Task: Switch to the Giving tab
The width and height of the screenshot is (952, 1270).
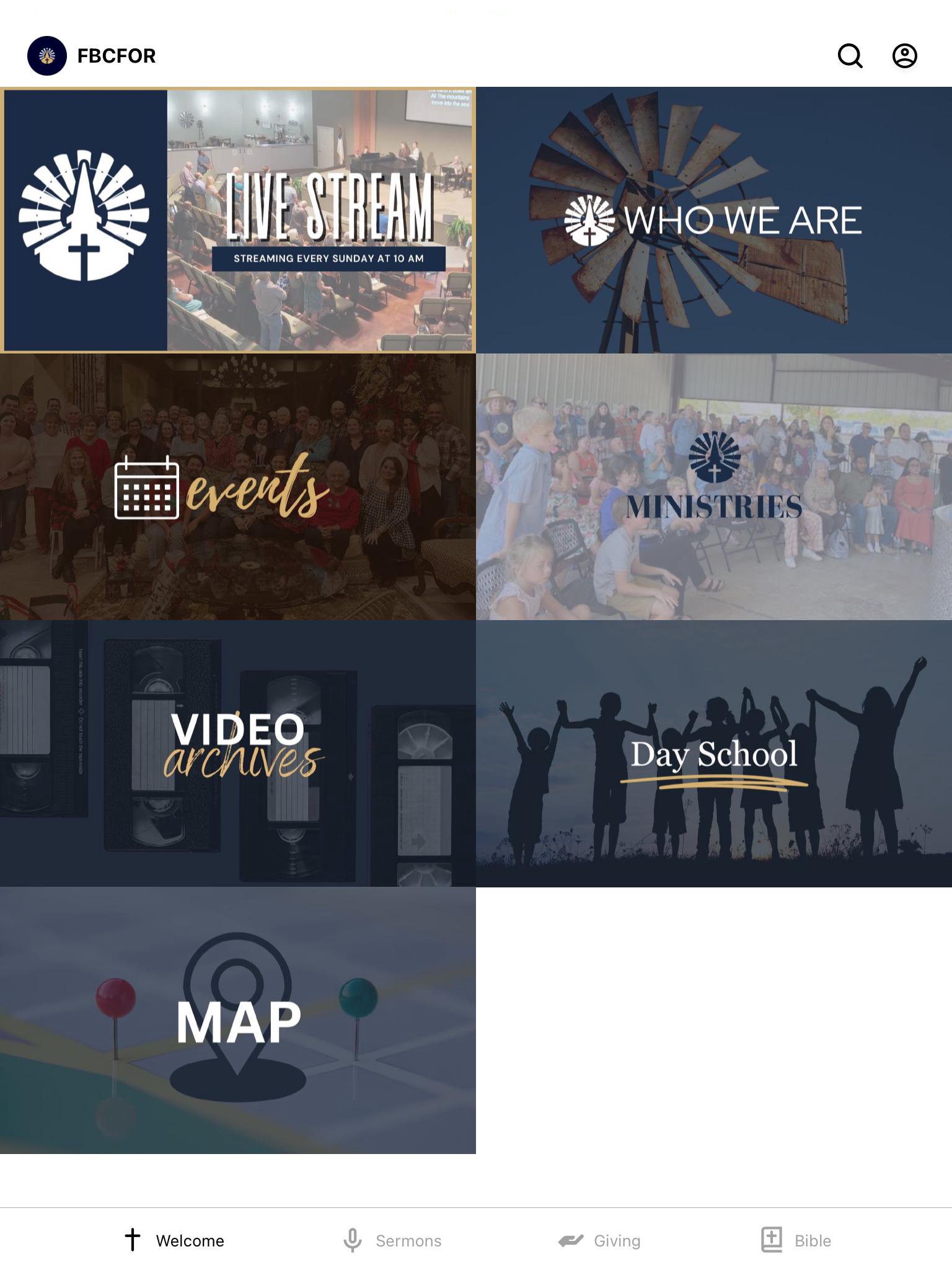Action: (599, 1240)
